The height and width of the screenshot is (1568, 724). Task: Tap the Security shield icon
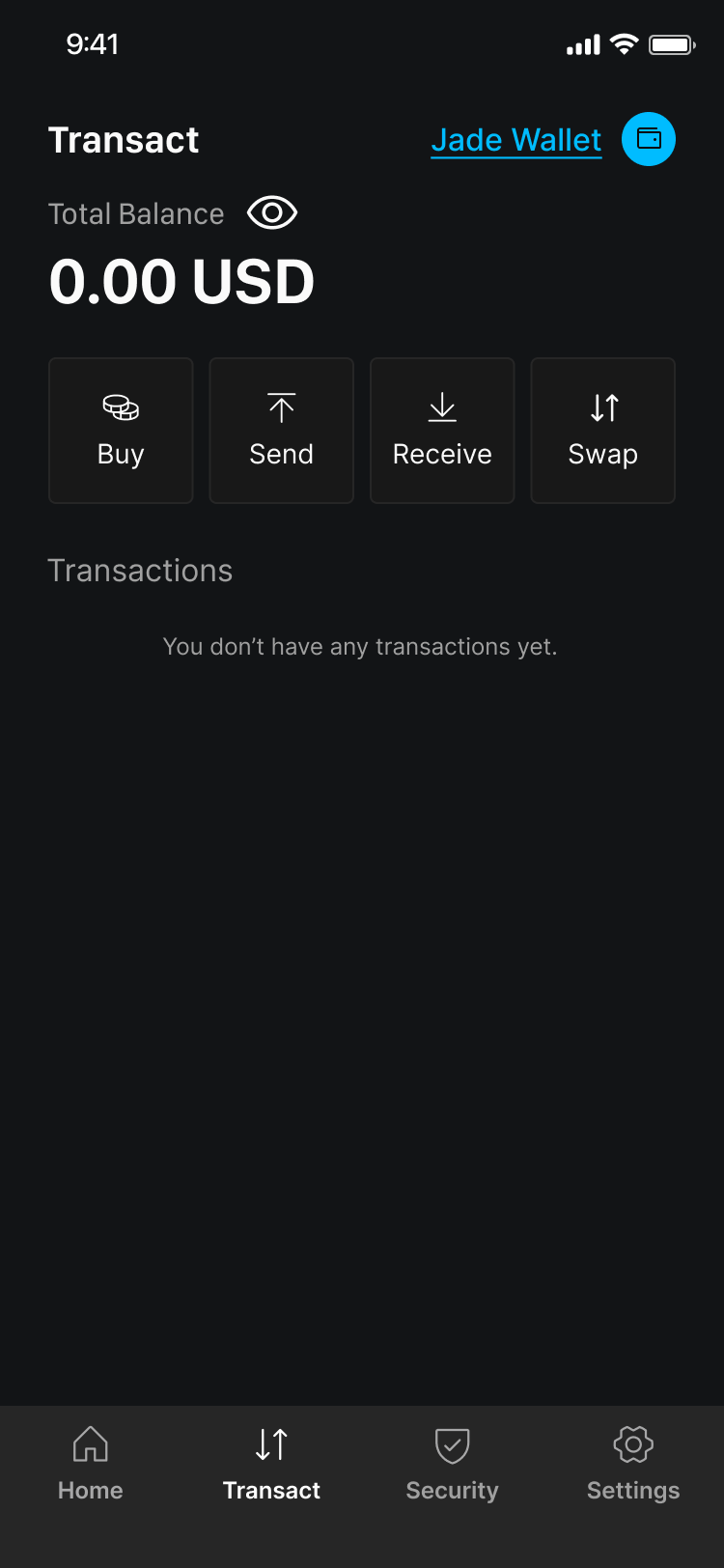point(452,1443)
